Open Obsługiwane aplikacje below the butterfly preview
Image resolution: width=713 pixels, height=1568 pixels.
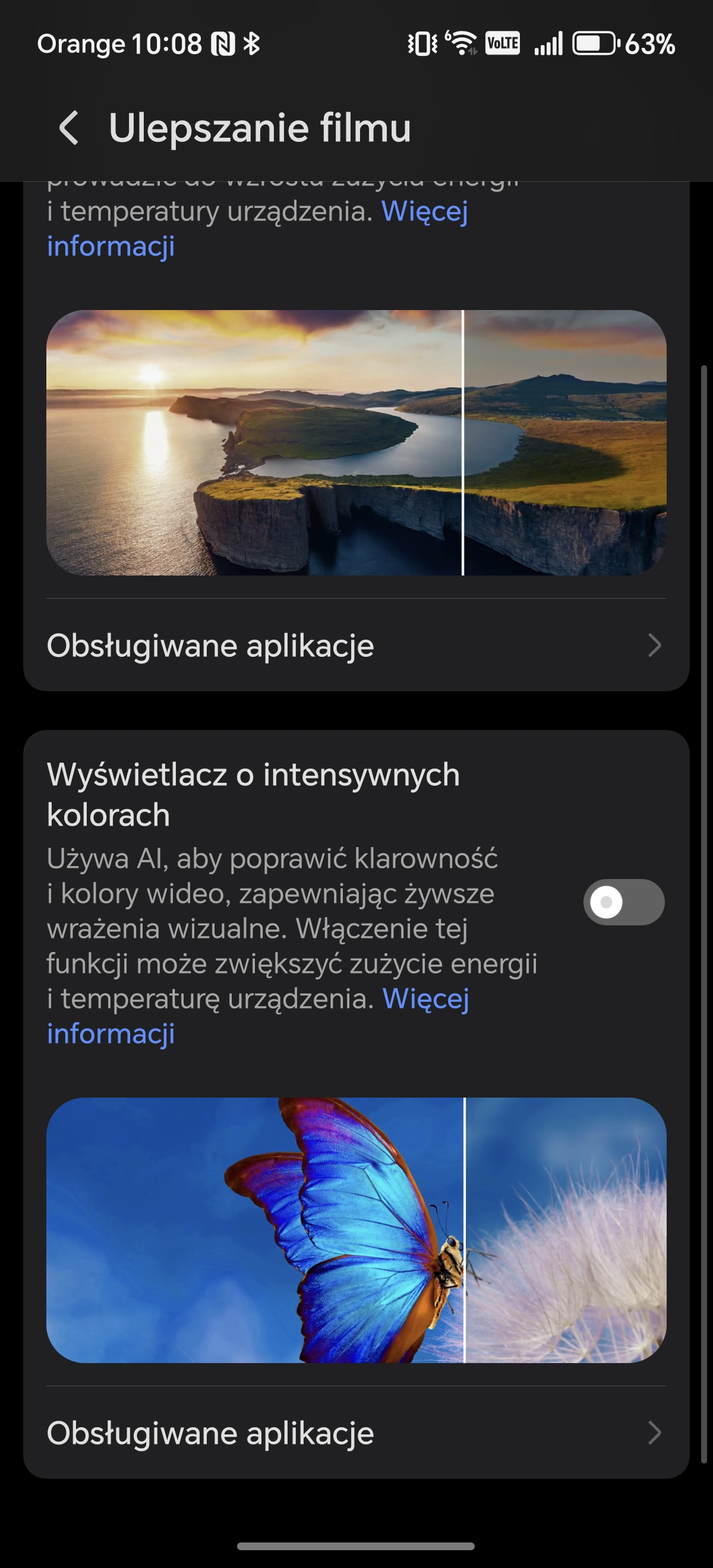(x=355, y=1433)
